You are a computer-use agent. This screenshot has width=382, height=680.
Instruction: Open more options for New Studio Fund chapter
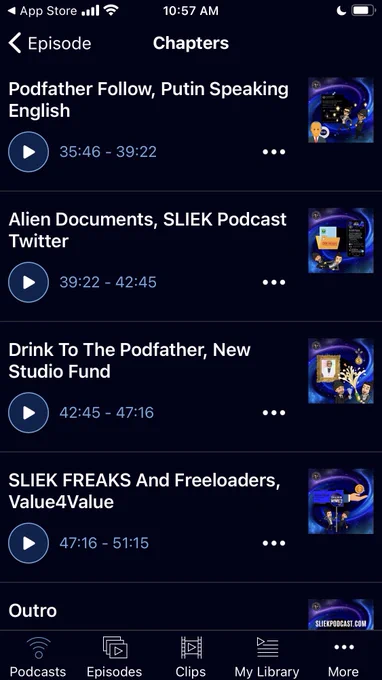274,412
